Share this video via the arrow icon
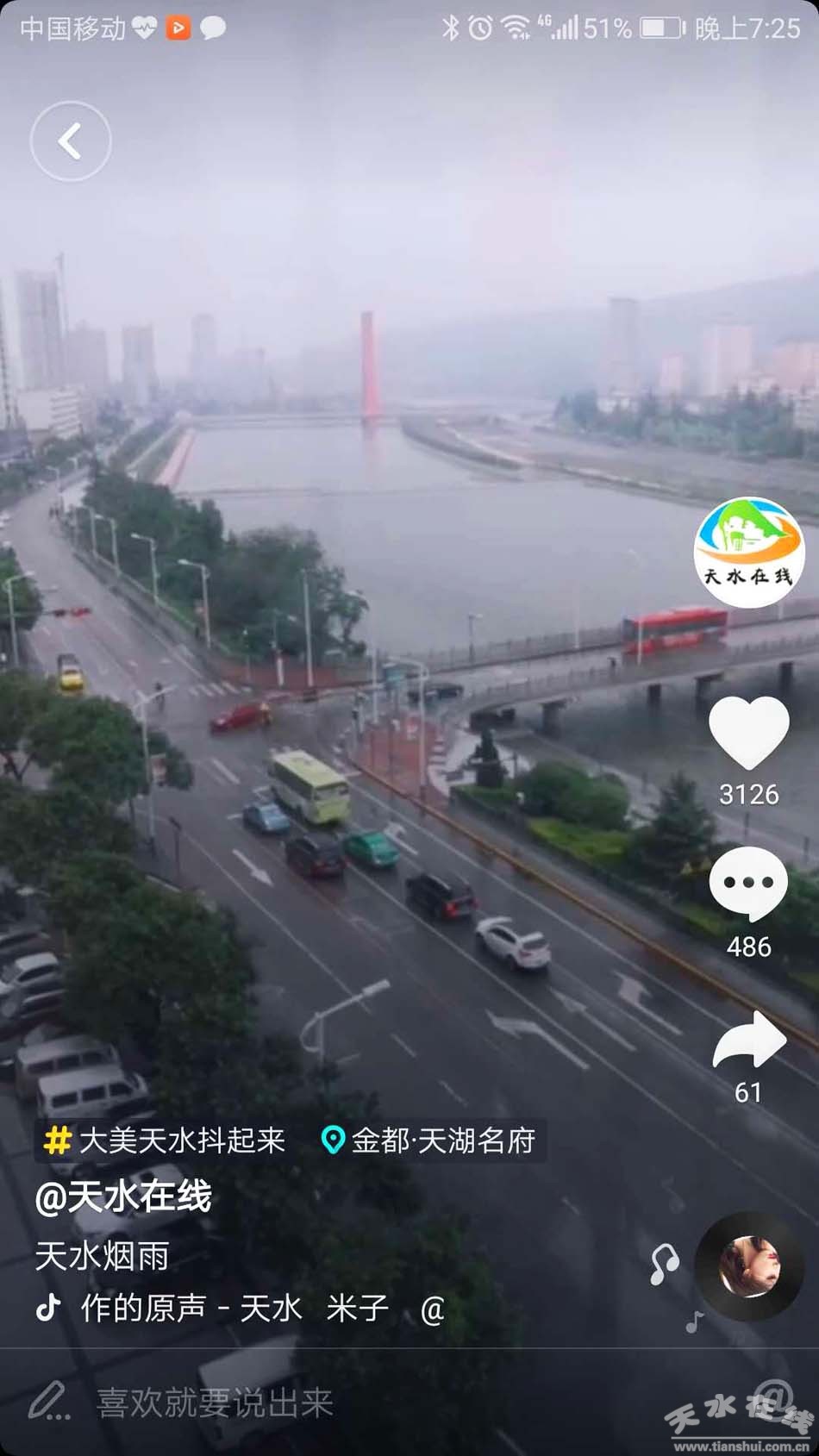This screenshot has width=819, height=1456. click(749, 1040)
